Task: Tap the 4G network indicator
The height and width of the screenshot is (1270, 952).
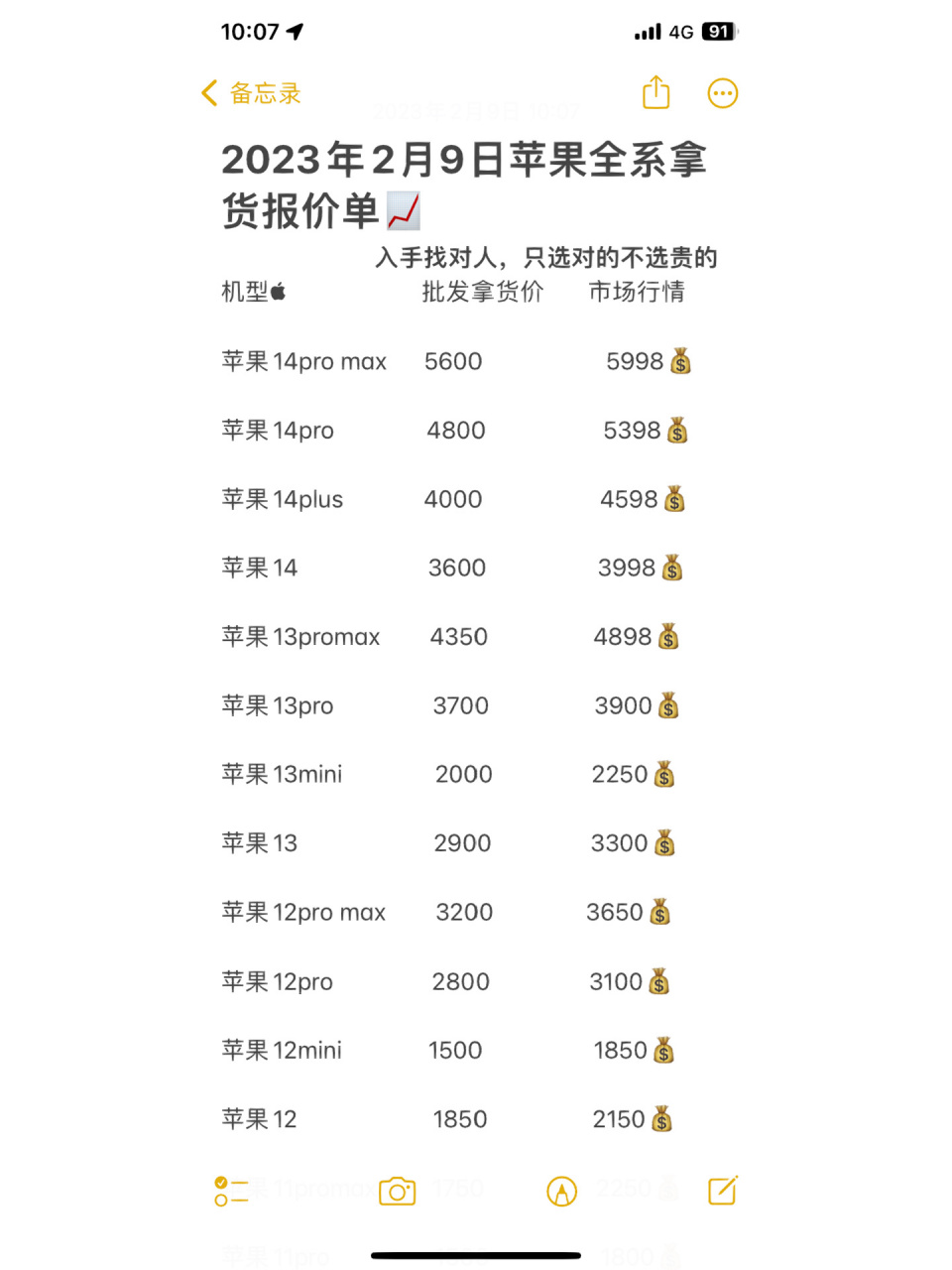Action: [x=680, y=31]
